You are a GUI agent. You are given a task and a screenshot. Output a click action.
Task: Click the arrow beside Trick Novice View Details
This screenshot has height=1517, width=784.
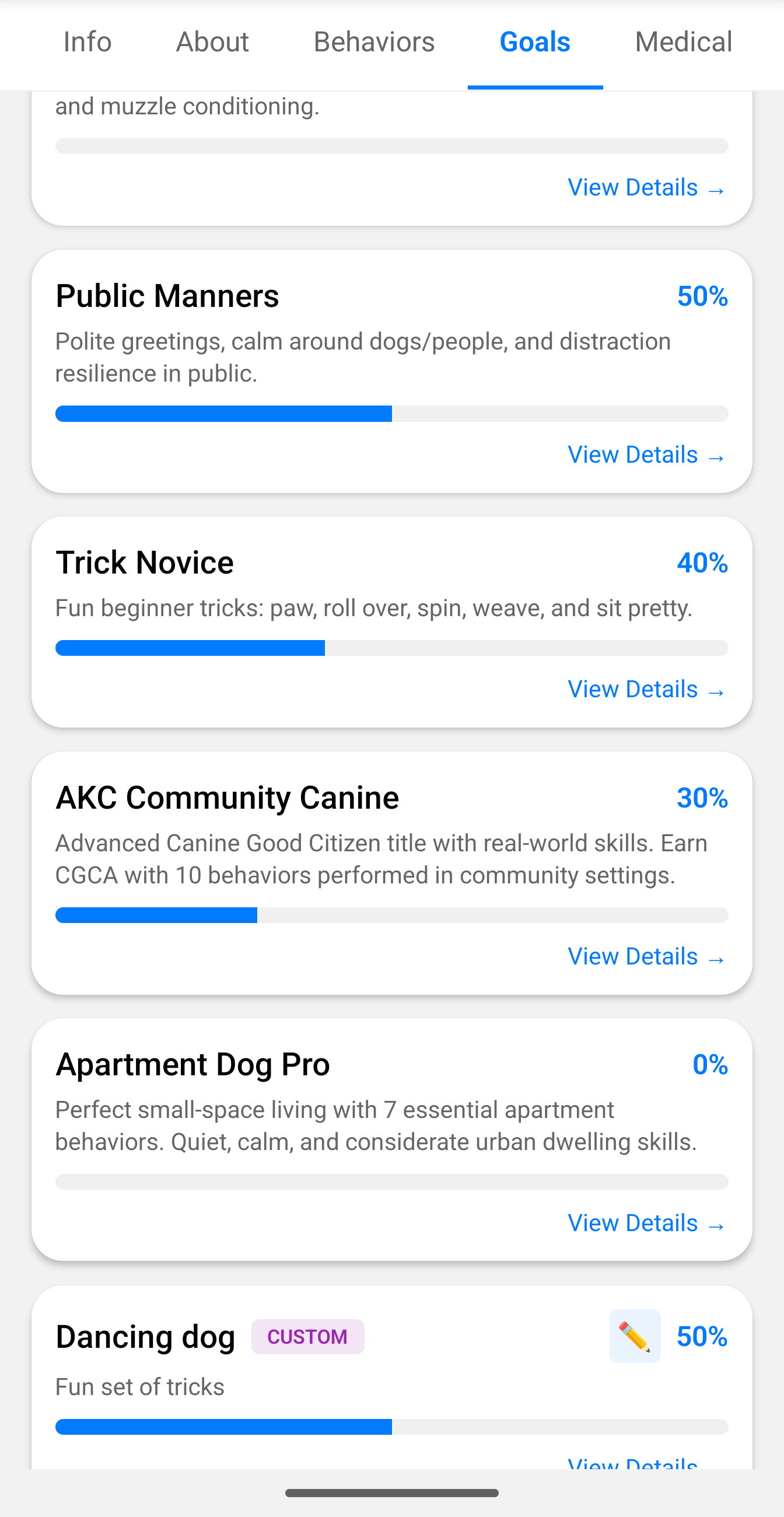pyautogui.click(x=716, y=693)
